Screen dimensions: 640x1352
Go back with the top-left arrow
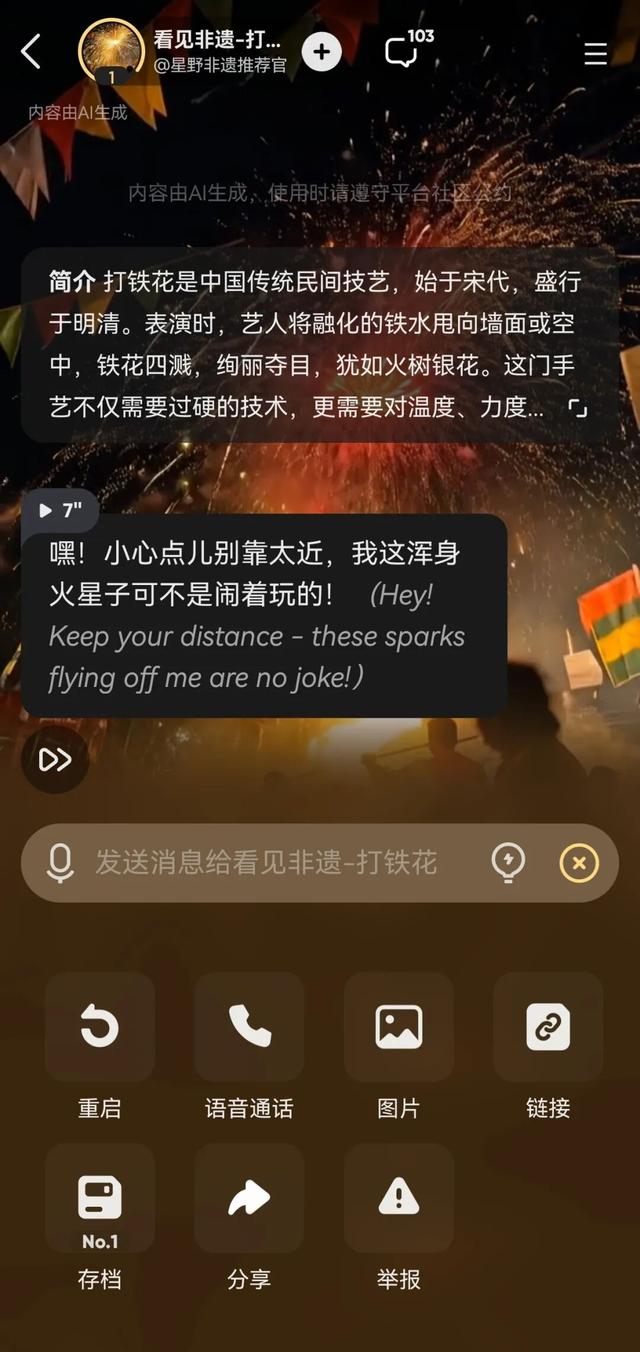pyautogui.click(x=31, y=52)
